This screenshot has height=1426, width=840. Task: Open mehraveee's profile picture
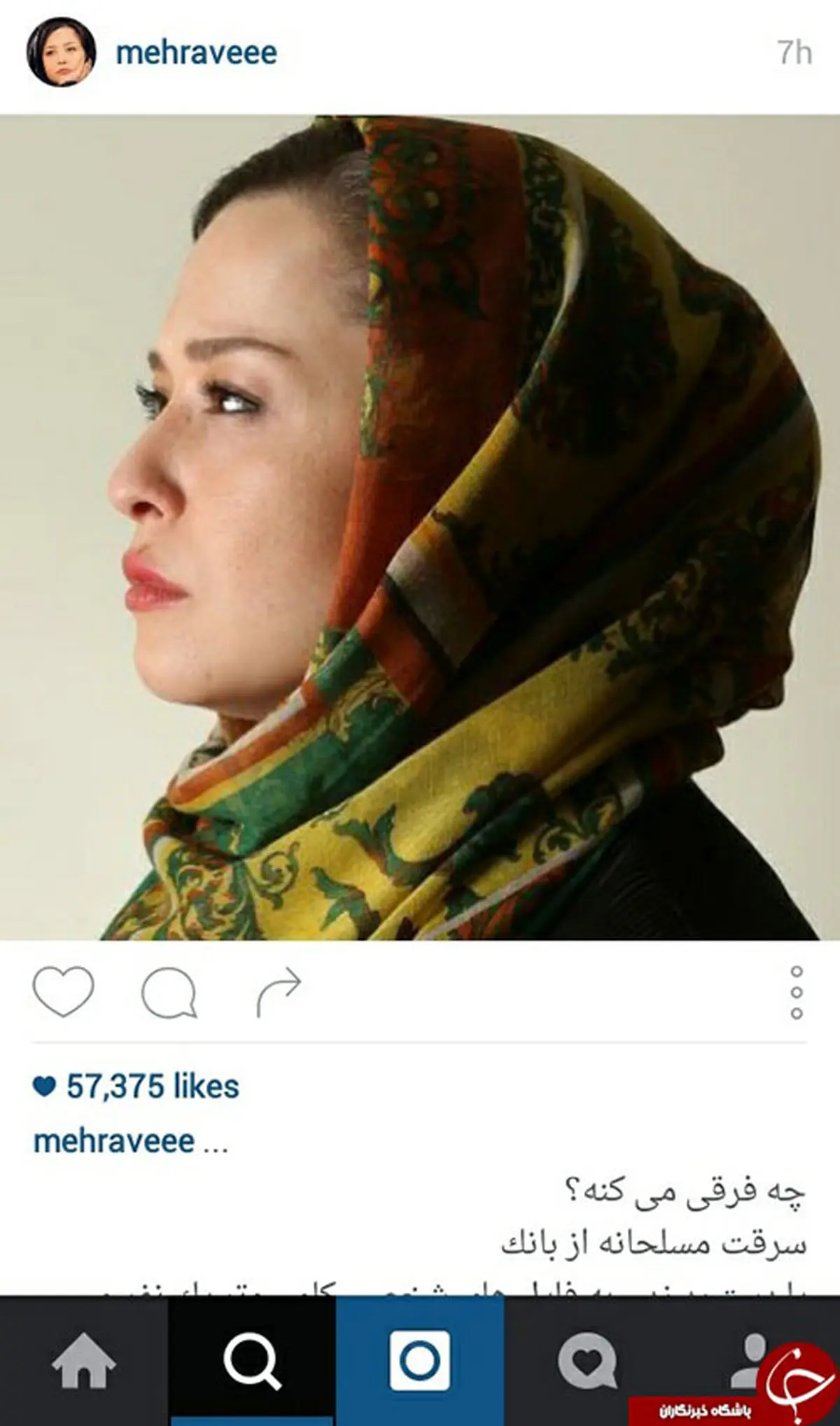tap(61, 53)
